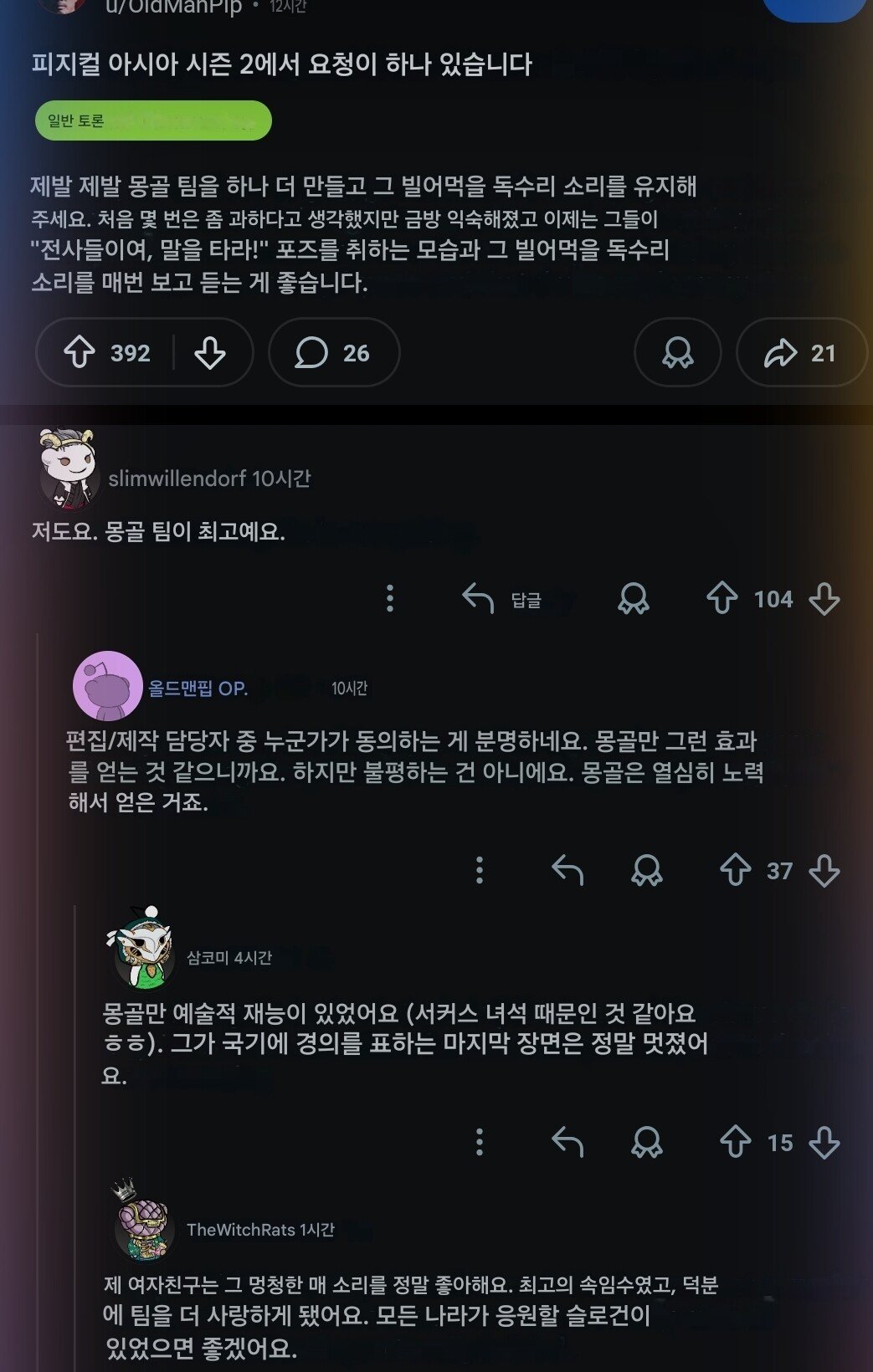
Task: Open overflow menu on slimwillendorf's comment
Action: pos(389,598)
